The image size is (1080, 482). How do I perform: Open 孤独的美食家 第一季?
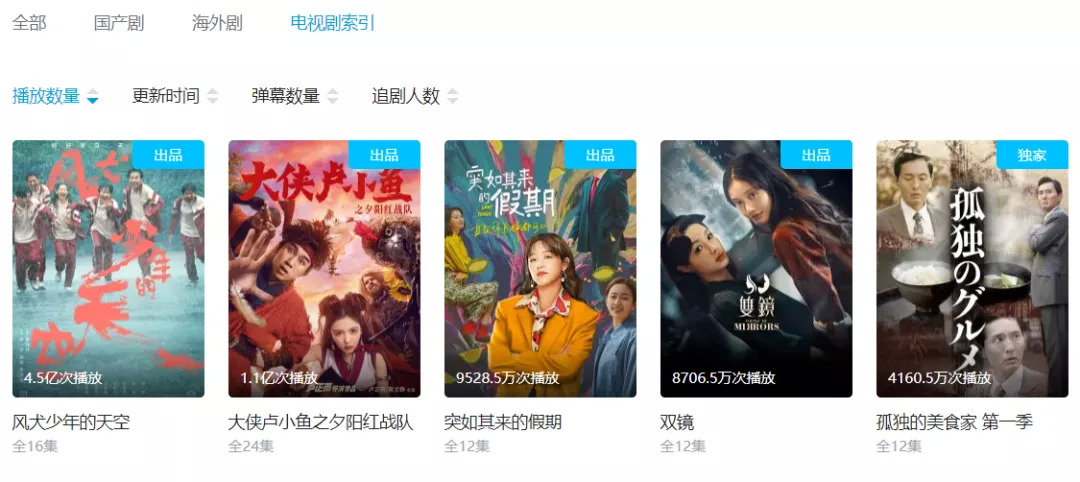click(972, 268)
